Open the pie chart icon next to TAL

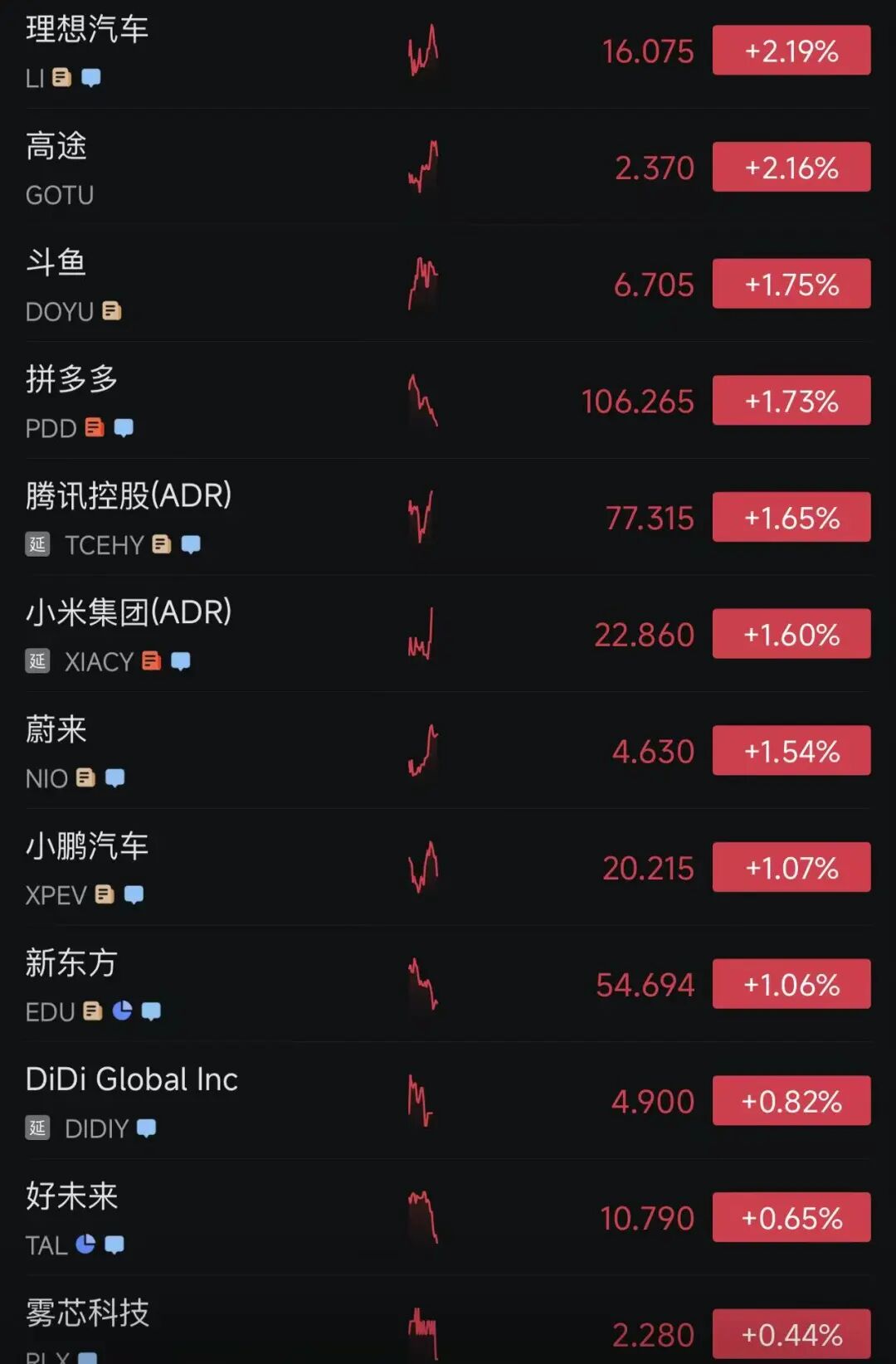[85, 1244]
